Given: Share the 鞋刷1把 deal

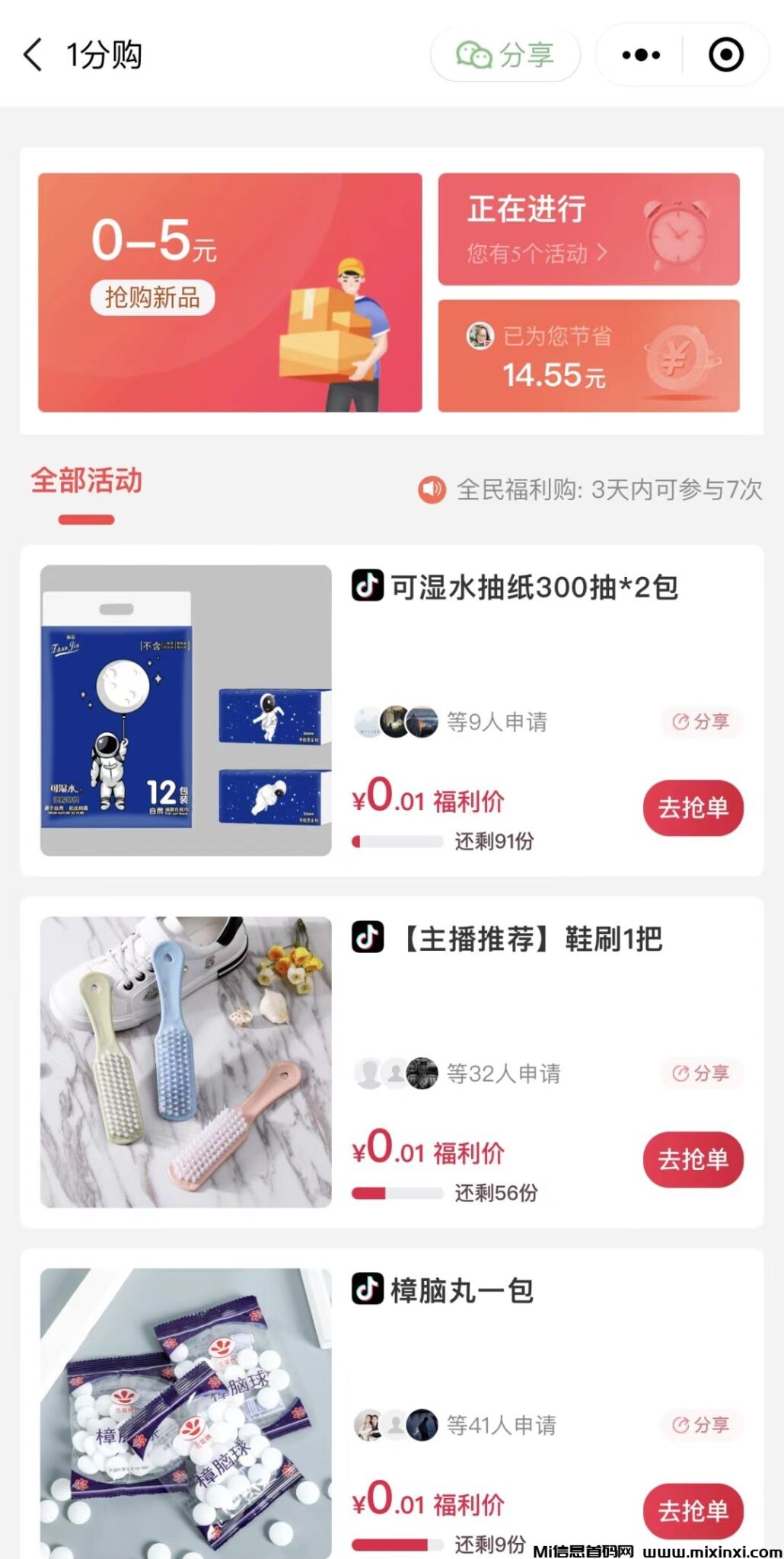Looking at the screenshot, I should (701, 1073).
